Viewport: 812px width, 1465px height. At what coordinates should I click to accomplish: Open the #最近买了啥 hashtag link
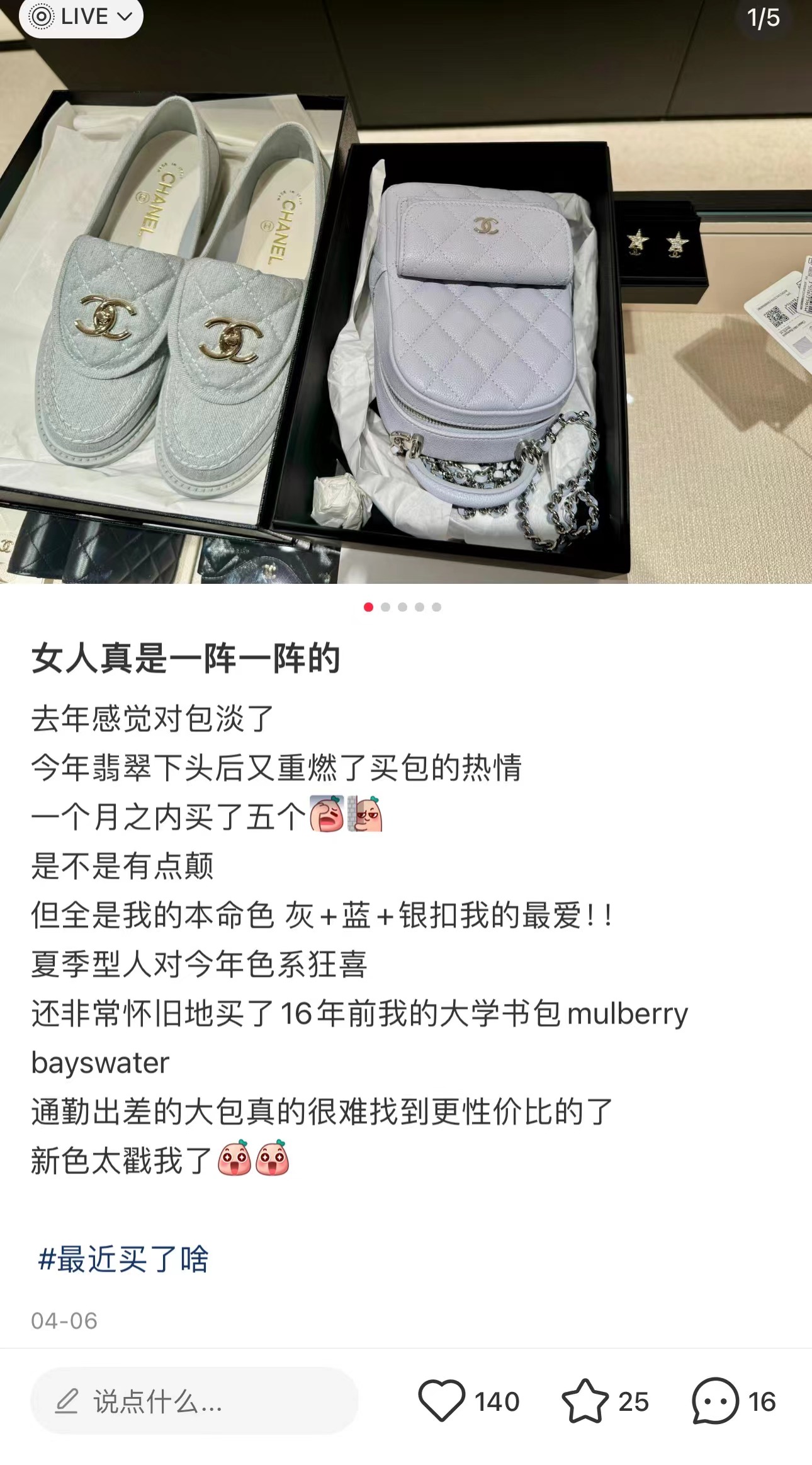(123, 1260)
